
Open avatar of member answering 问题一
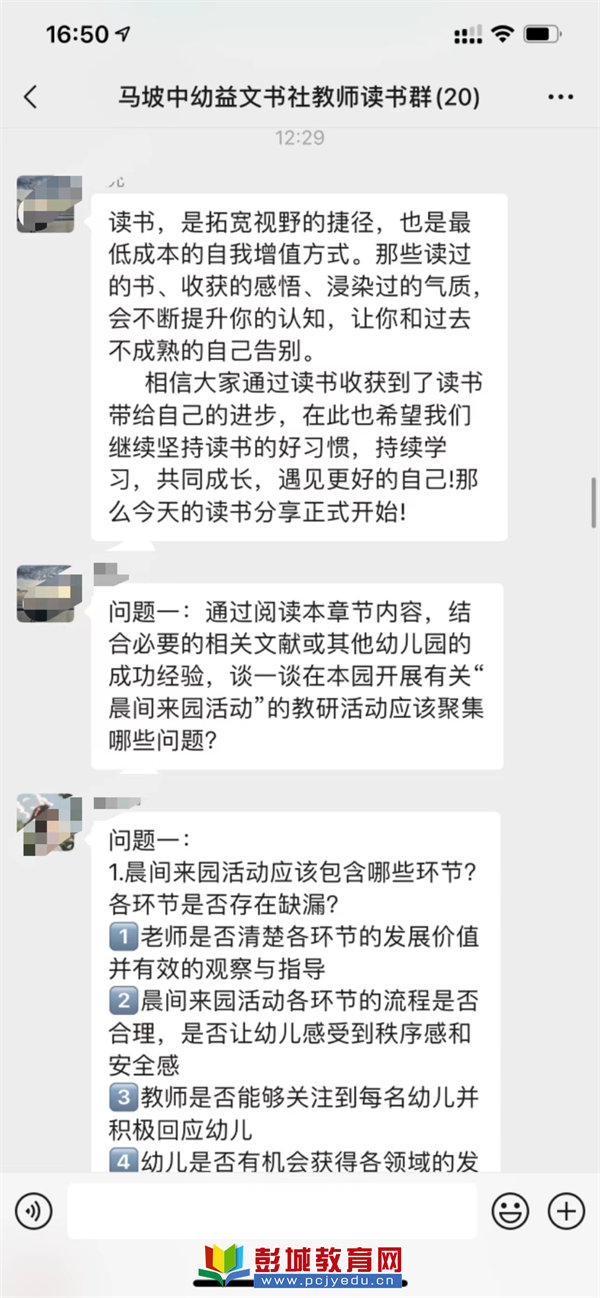pos(46,822)
